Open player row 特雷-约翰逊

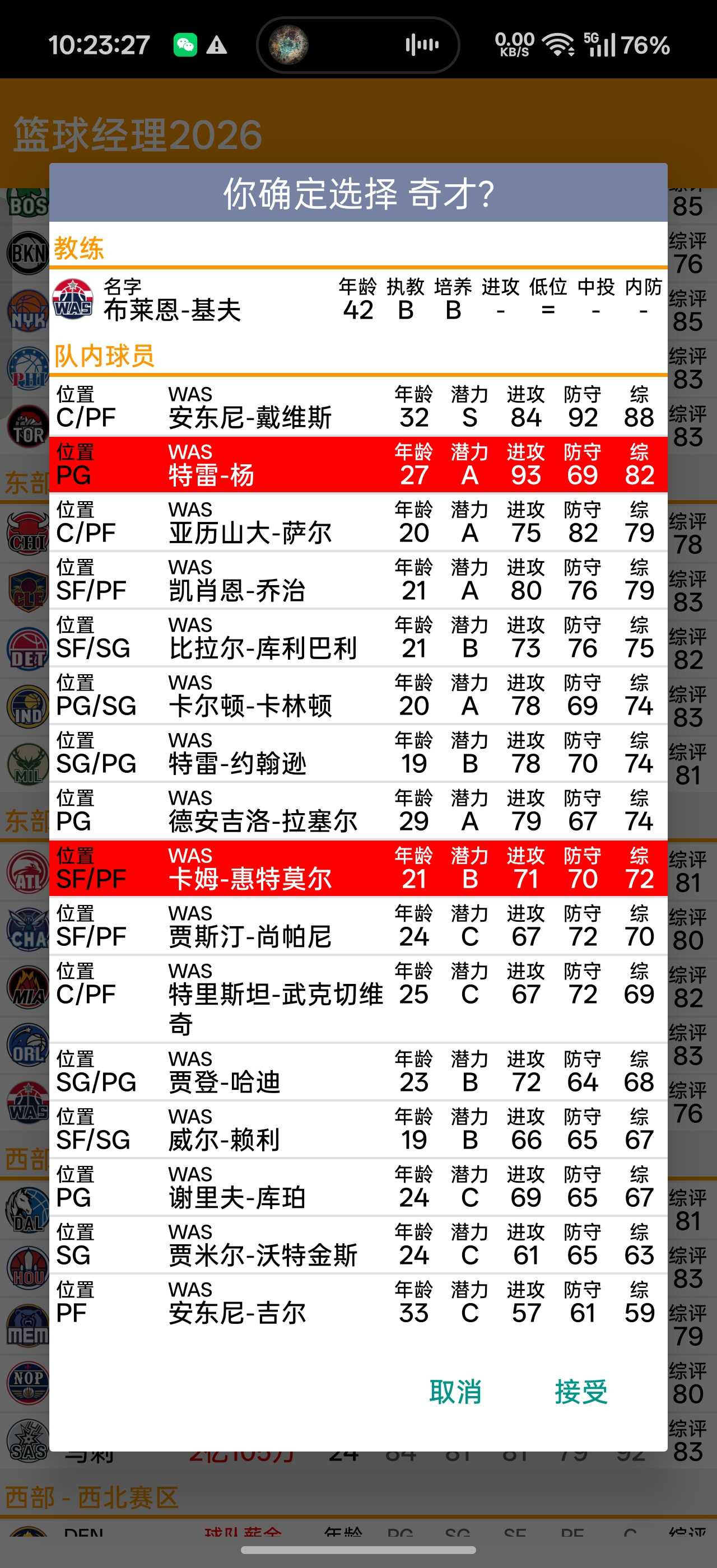point(358,753)
